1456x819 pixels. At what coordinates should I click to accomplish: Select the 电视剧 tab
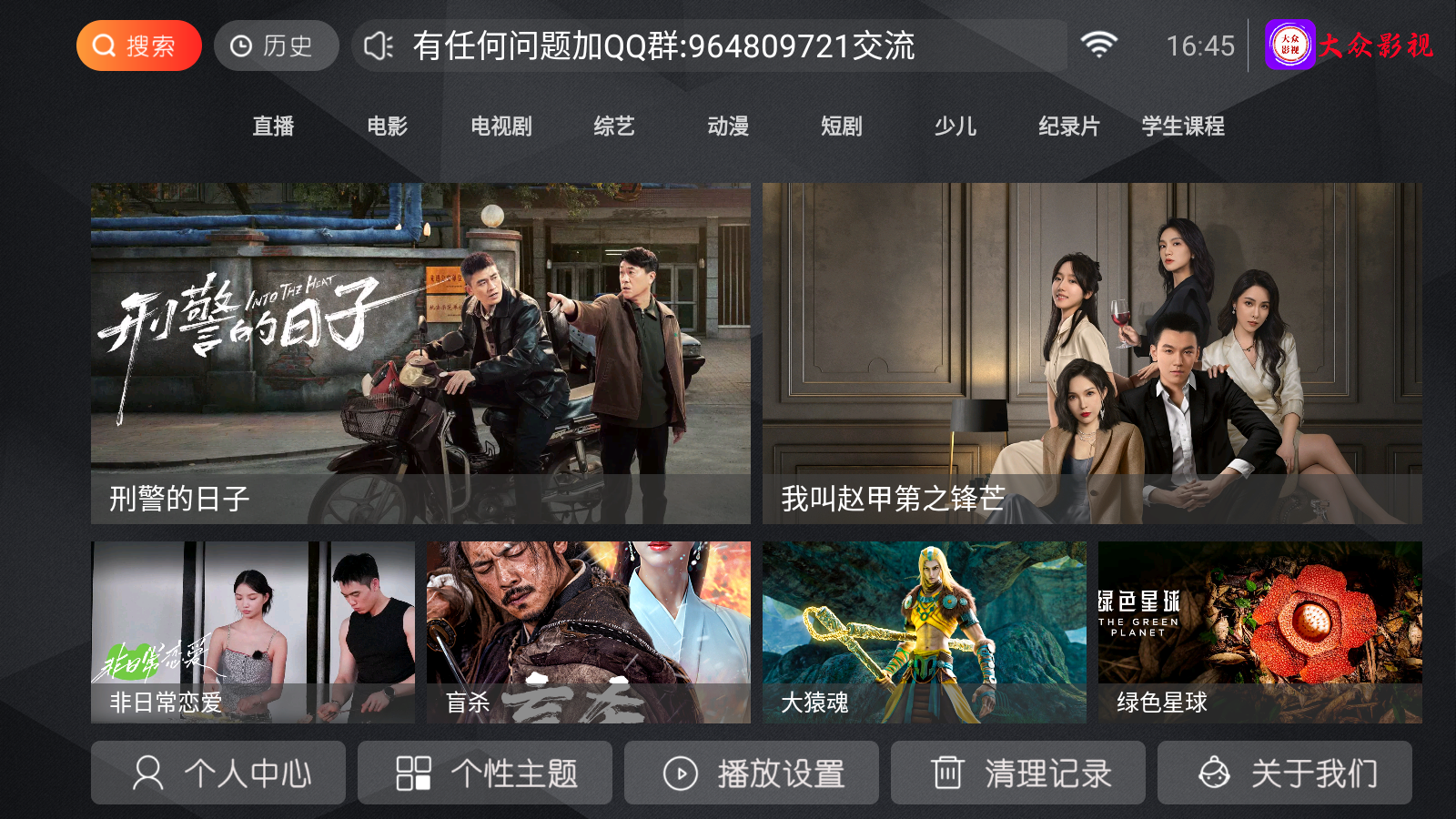(x=500, y=126)
